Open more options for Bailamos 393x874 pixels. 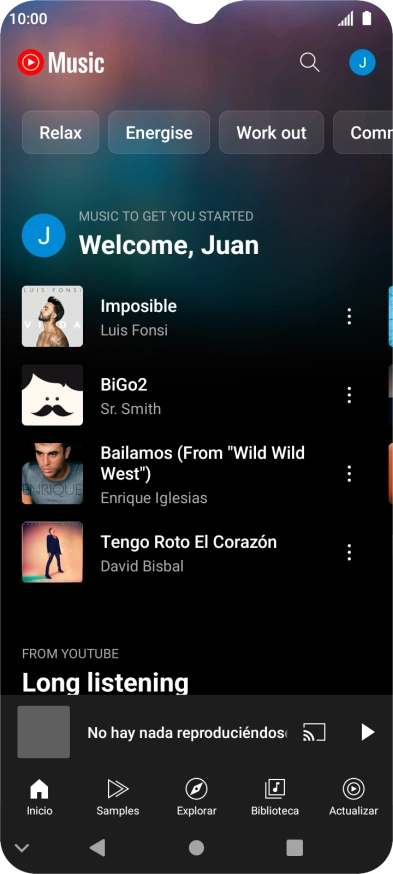pyautogui.click(x=349, y=474)
